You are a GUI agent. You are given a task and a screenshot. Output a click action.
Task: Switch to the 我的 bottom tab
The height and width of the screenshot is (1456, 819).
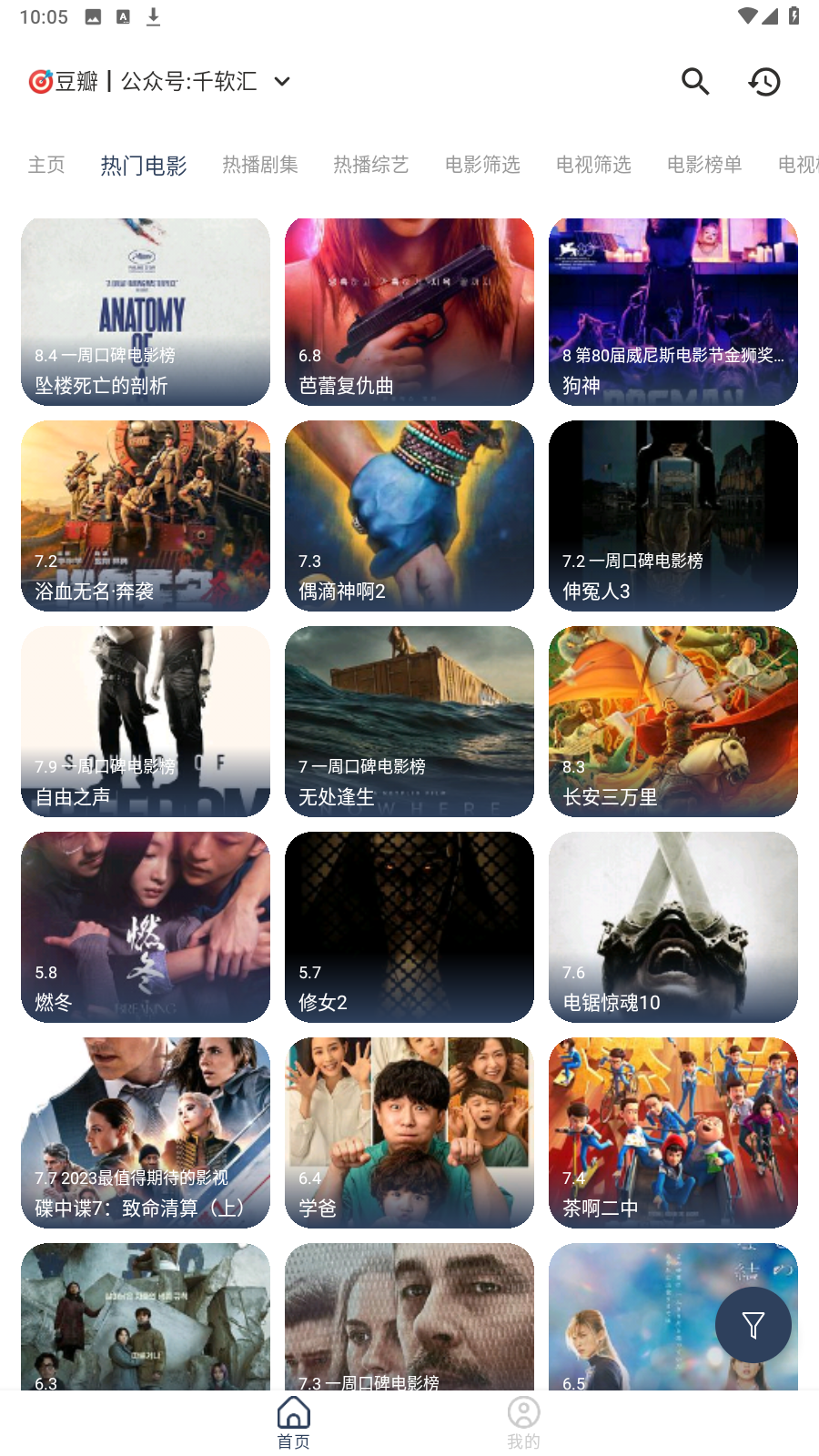pyautogui.click(x=523, y=1423)
